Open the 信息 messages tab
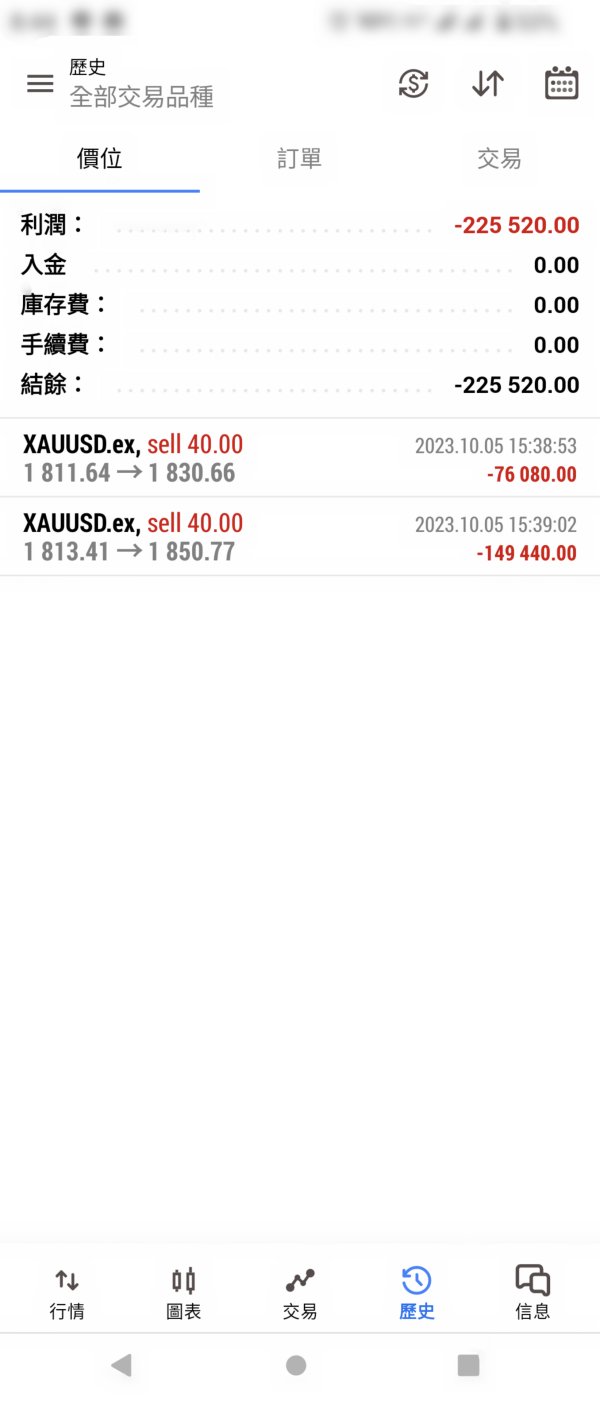Image resolution: width=600 pixels, height=1401 pixels. coord(532,1292)
